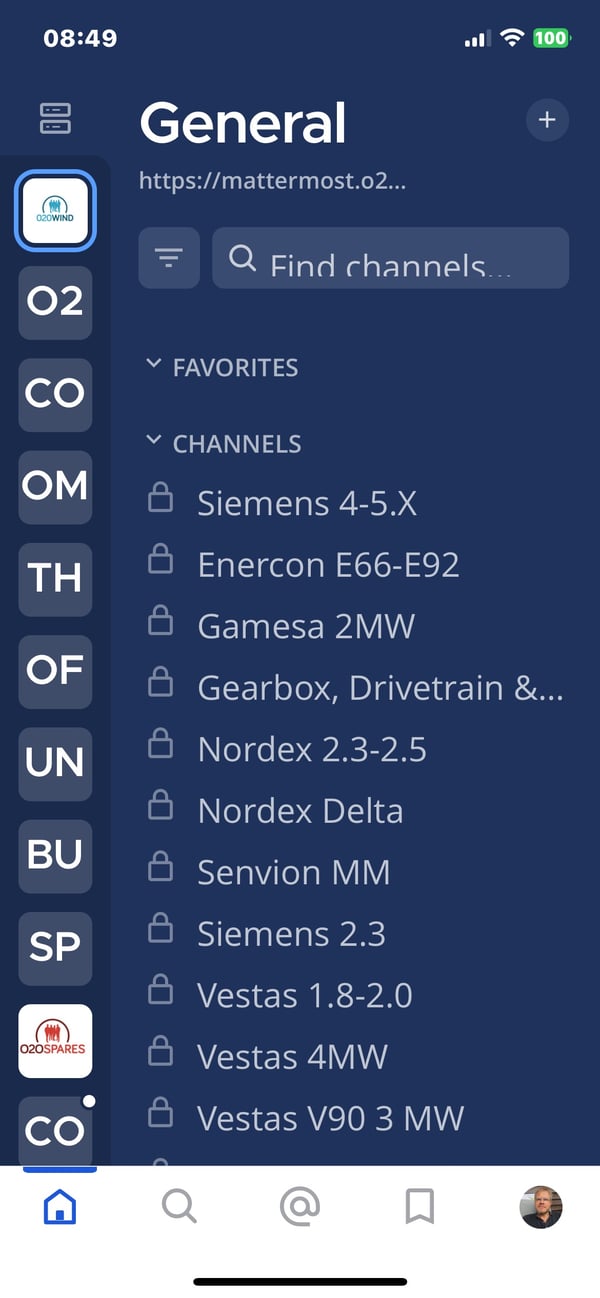Switch to the Search tab
The image size is (600, 1298).
(179, 1207)
